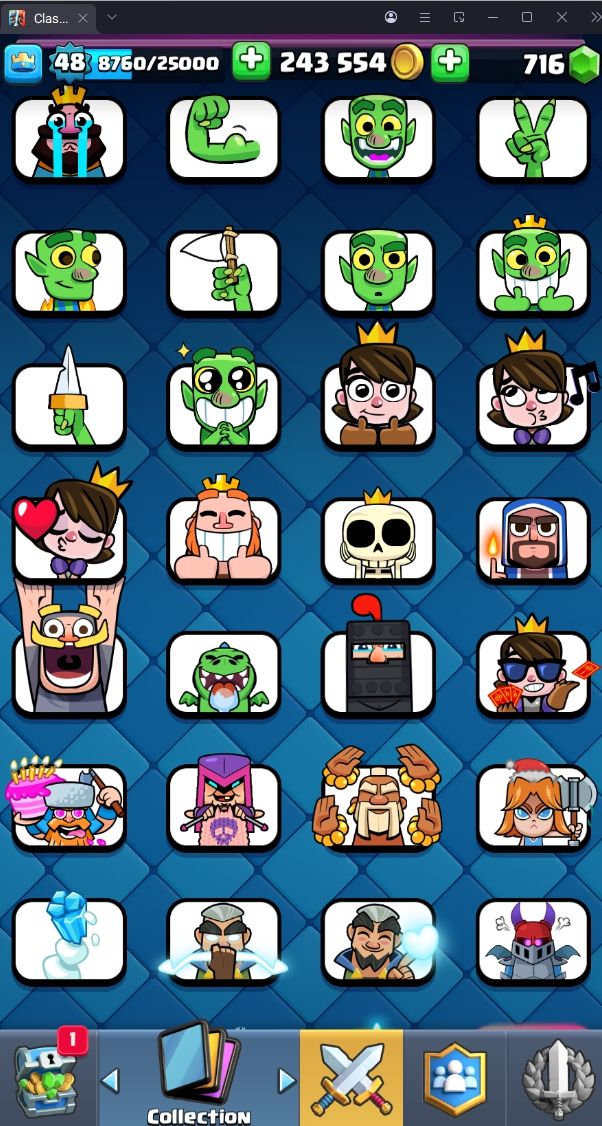
Task: Select the wizard holding flame emote
Action: [534, 538]
